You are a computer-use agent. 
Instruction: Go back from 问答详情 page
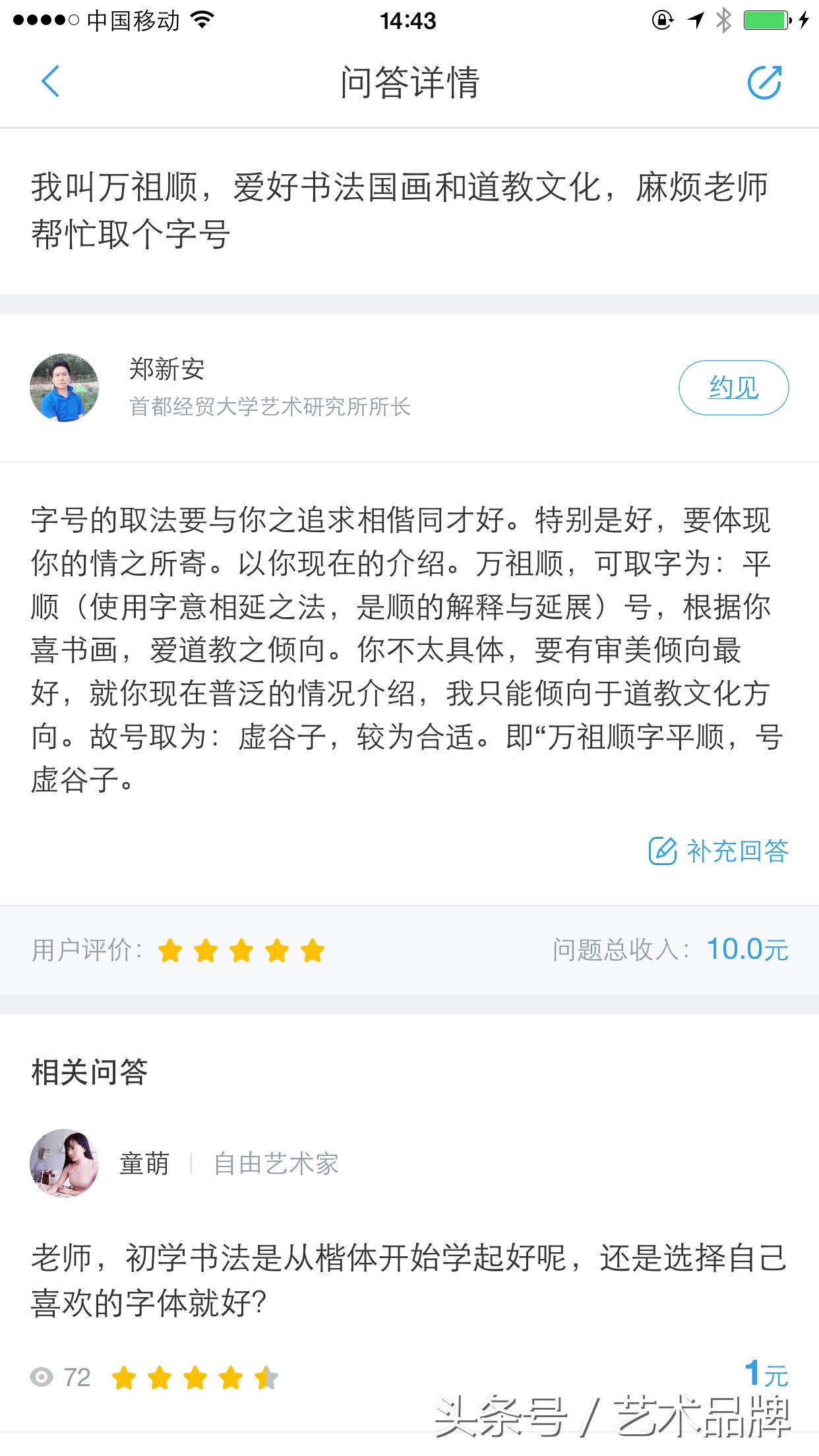point(50,82)
